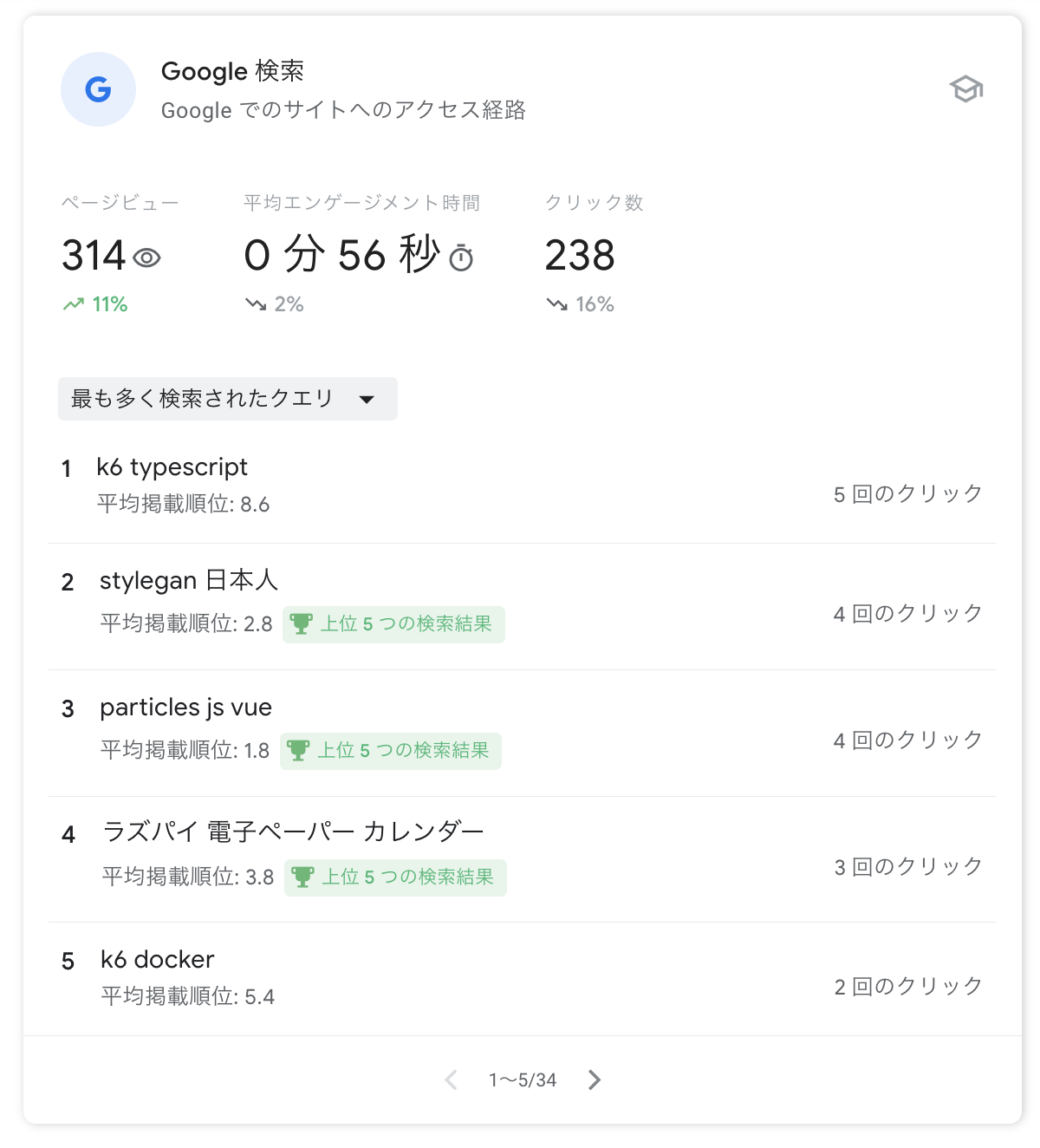Select the k6 typescript query
The width and height of the screenshot is (1040, 1148).
click(172, 467)
